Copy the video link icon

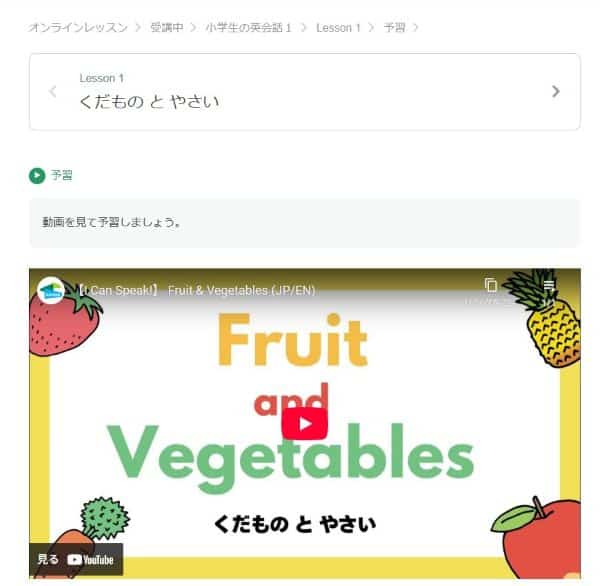coord(491,287)
